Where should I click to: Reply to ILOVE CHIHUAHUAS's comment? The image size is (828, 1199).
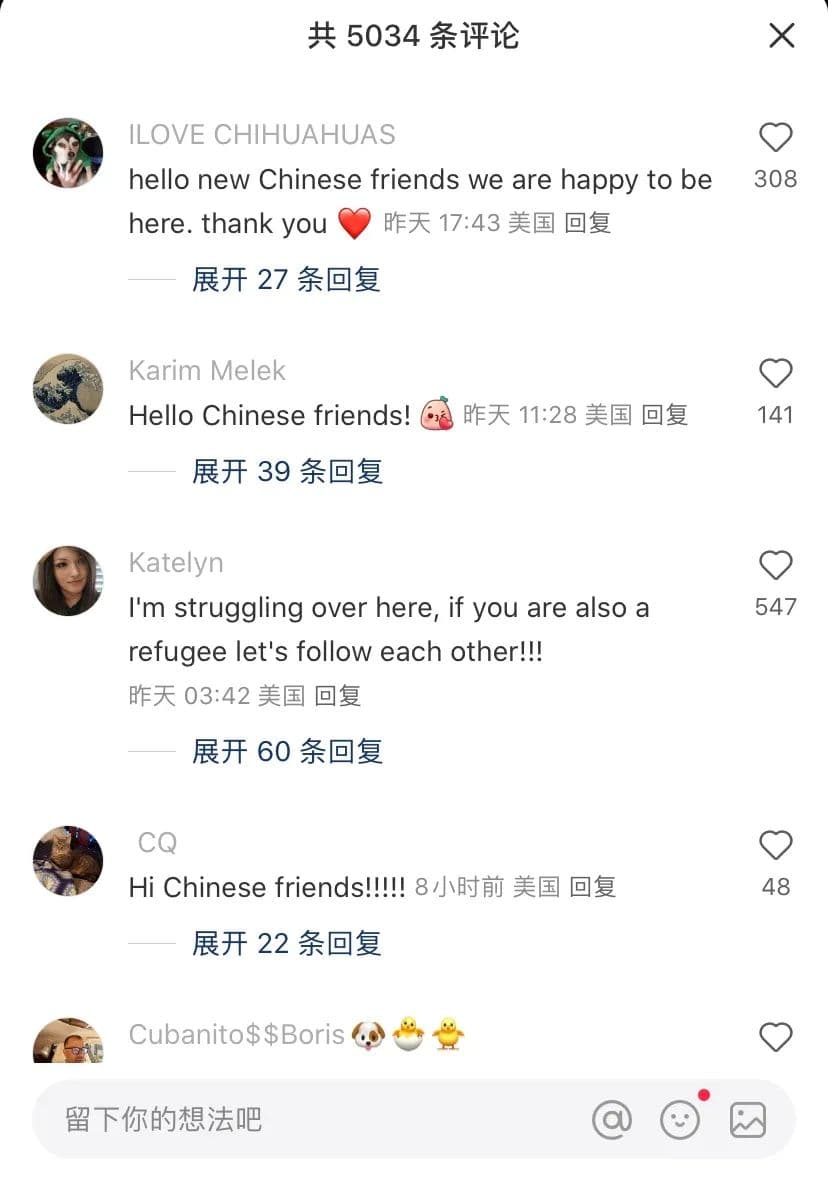587,223
